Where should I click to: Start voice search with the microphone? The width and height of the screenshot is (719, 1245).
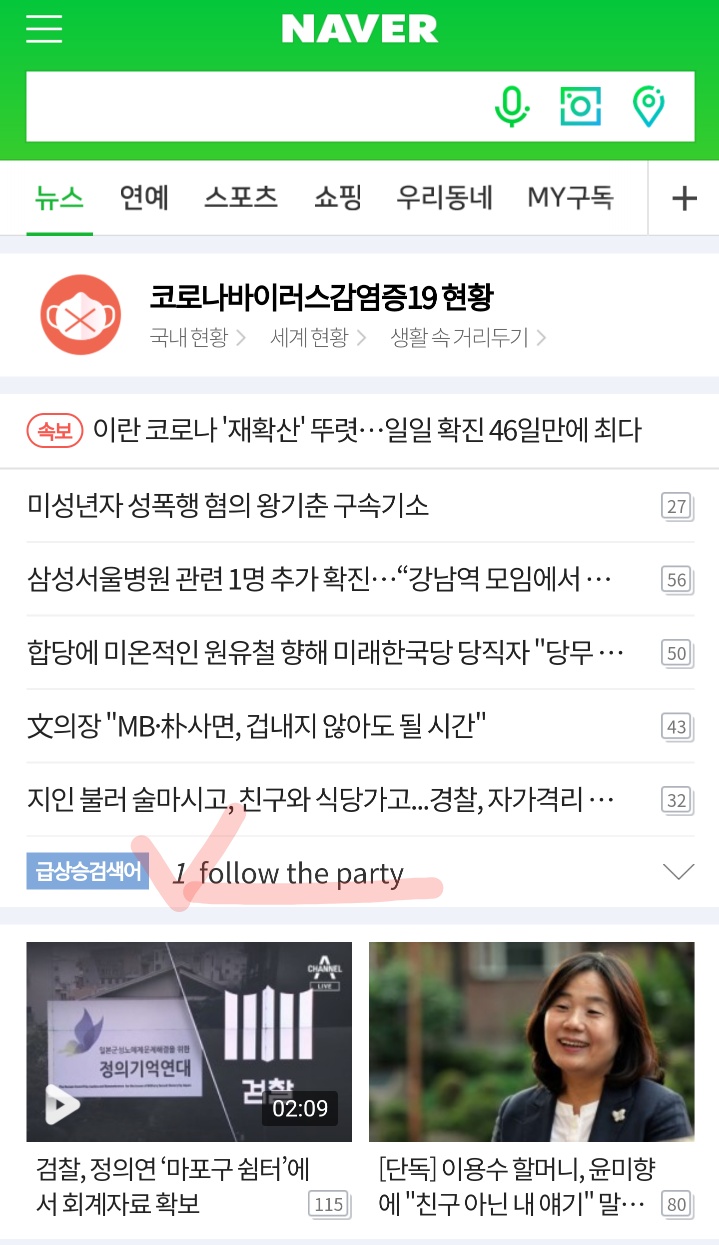pos(512,106)
